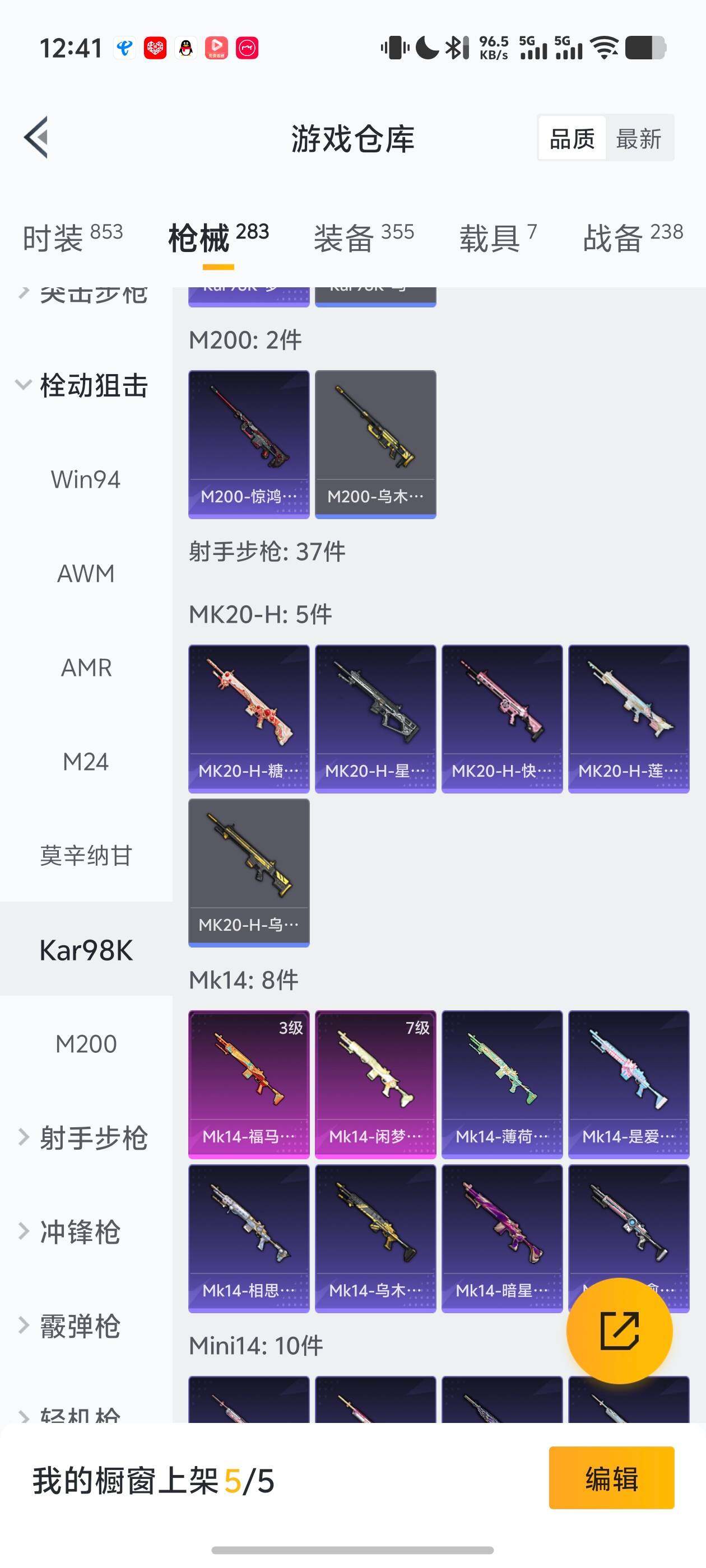Go back using the top-left arrow
Screen dimensions: 706x1568
tap(36, 137)
